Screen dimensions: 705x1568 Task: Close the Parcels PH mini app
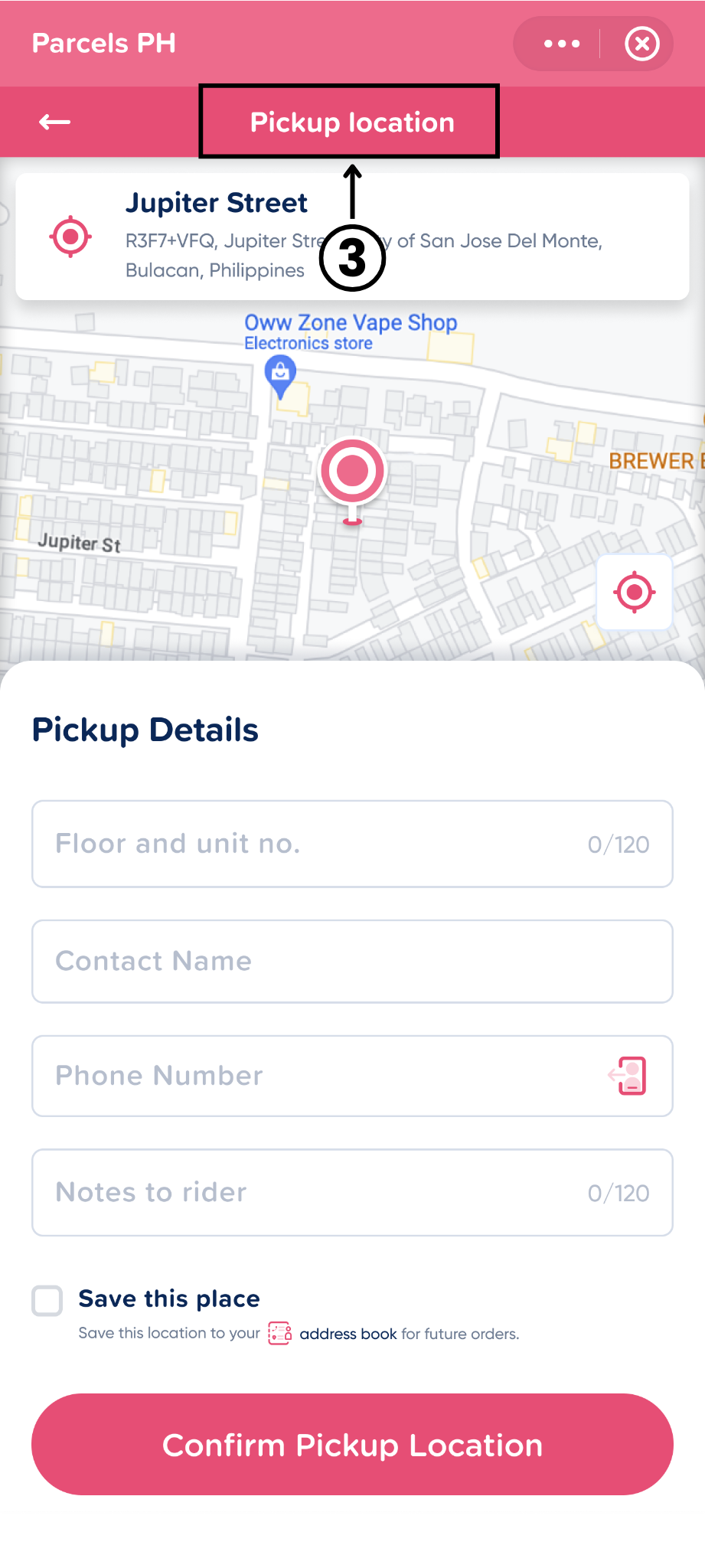(x=641, y=44)
